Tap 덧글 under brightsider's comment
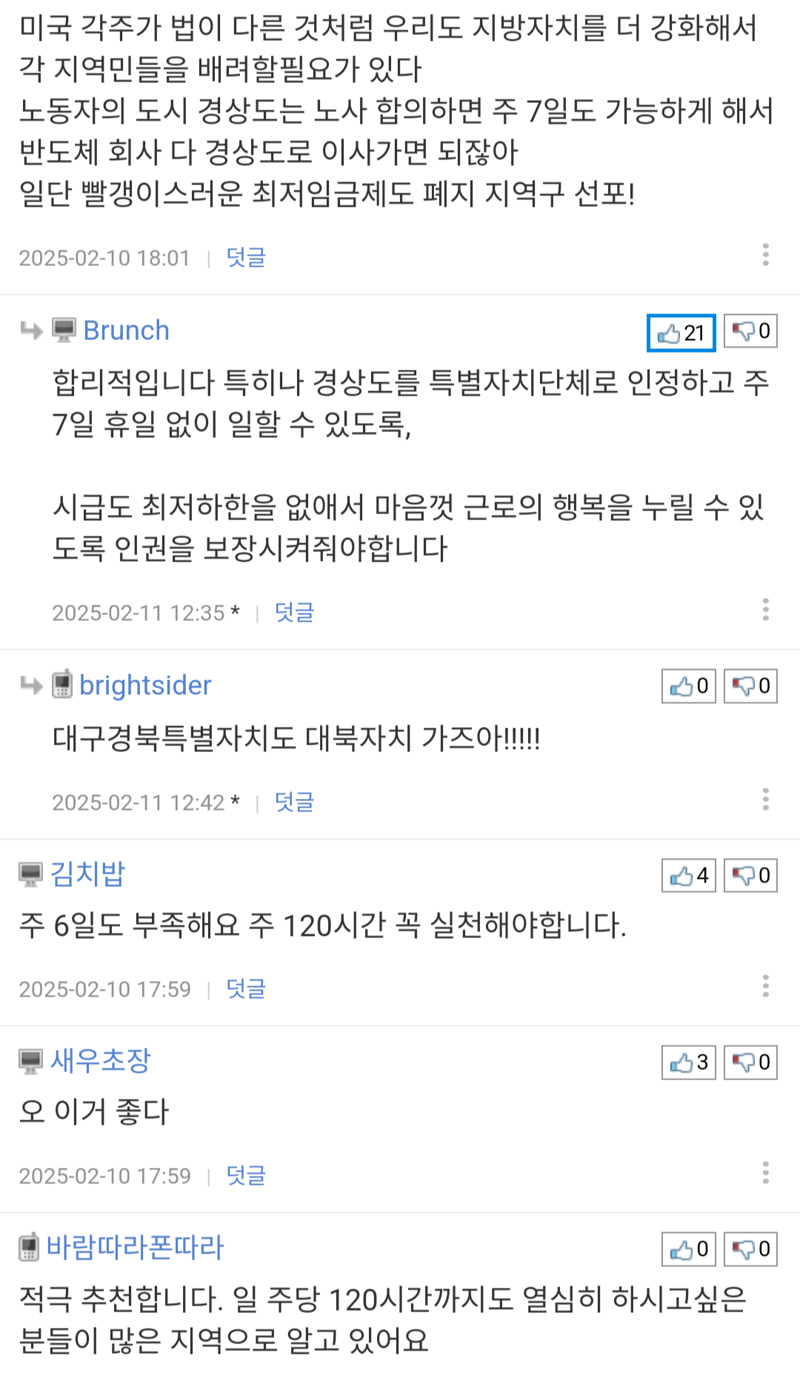Image resolution: width=800 pixels, height=1373 pixels. pyautogui.click(x=294, y=802)
